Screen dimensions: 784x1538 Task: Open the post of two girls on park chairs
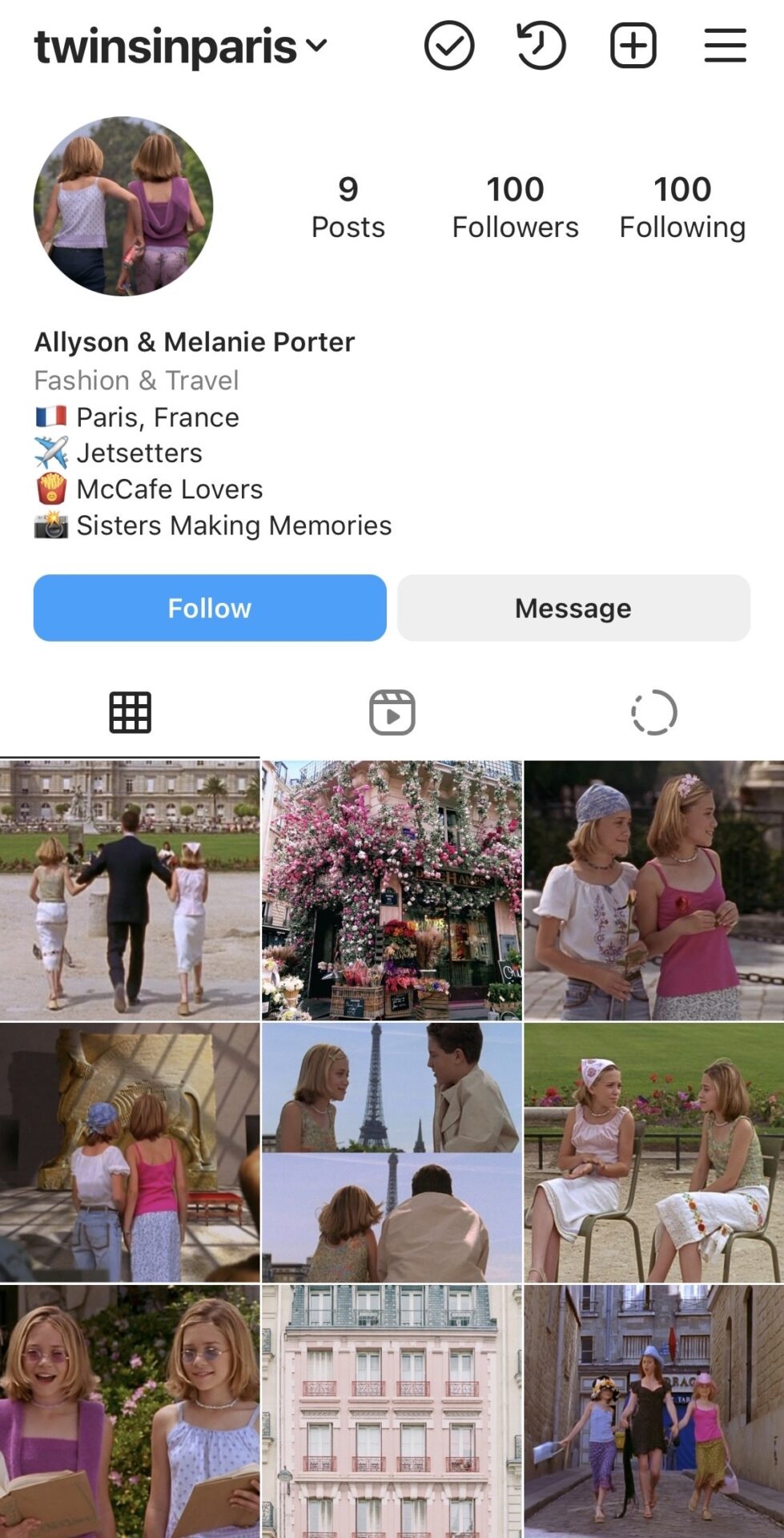coord(653,1152)
